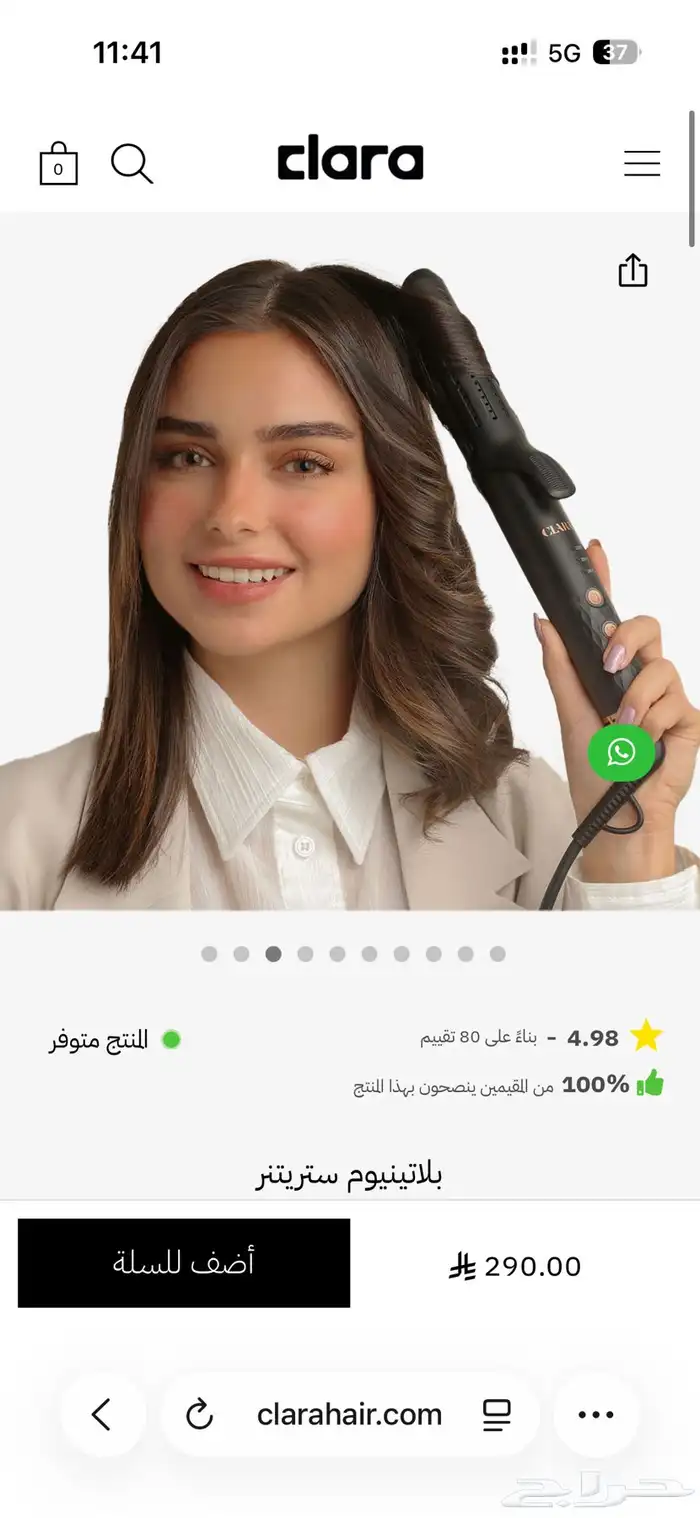The height and width of the screenshot is (1518, 700).
Task: Open the shopping cart bag
Action: point(58,164)
